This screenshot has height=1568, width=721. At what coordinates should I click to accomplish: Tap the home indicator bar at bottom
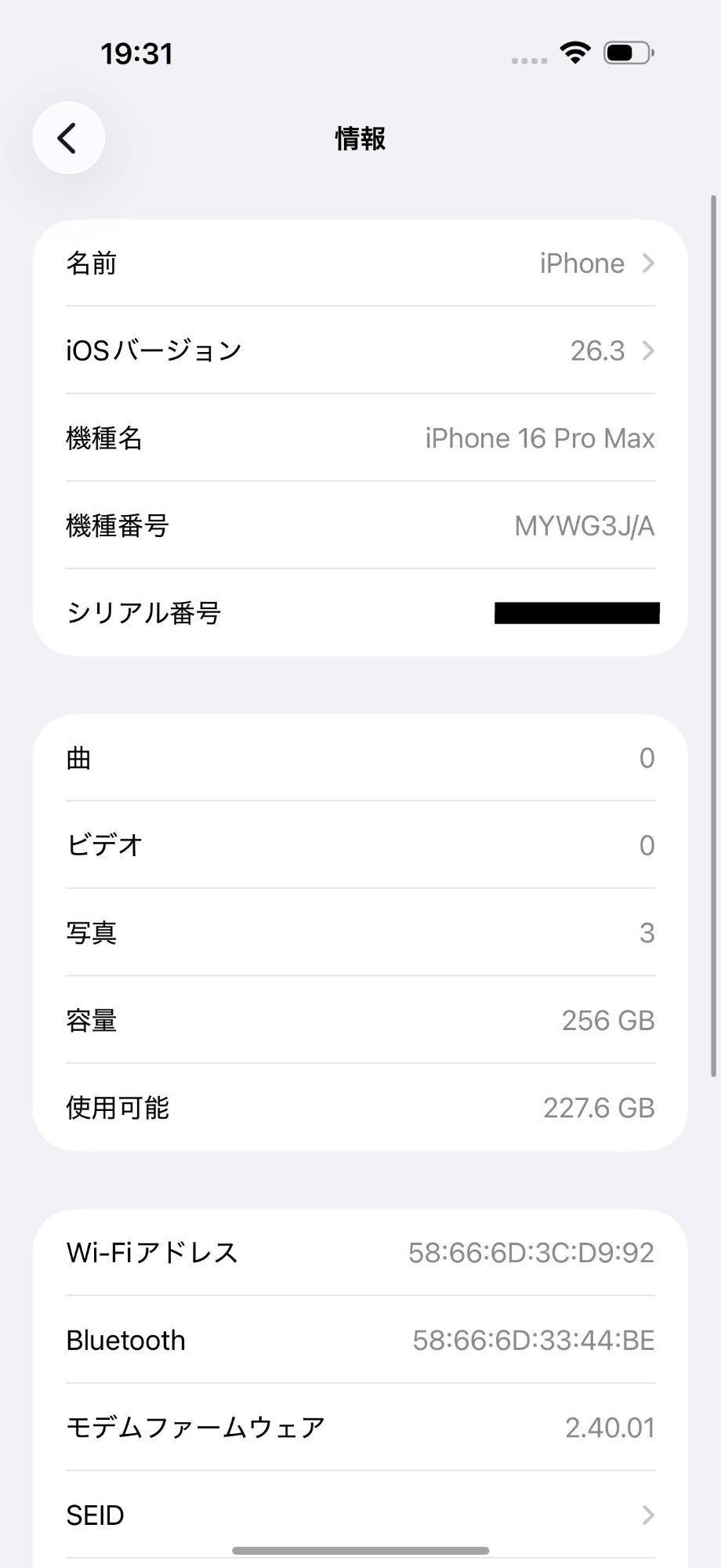pos(359,1548)
